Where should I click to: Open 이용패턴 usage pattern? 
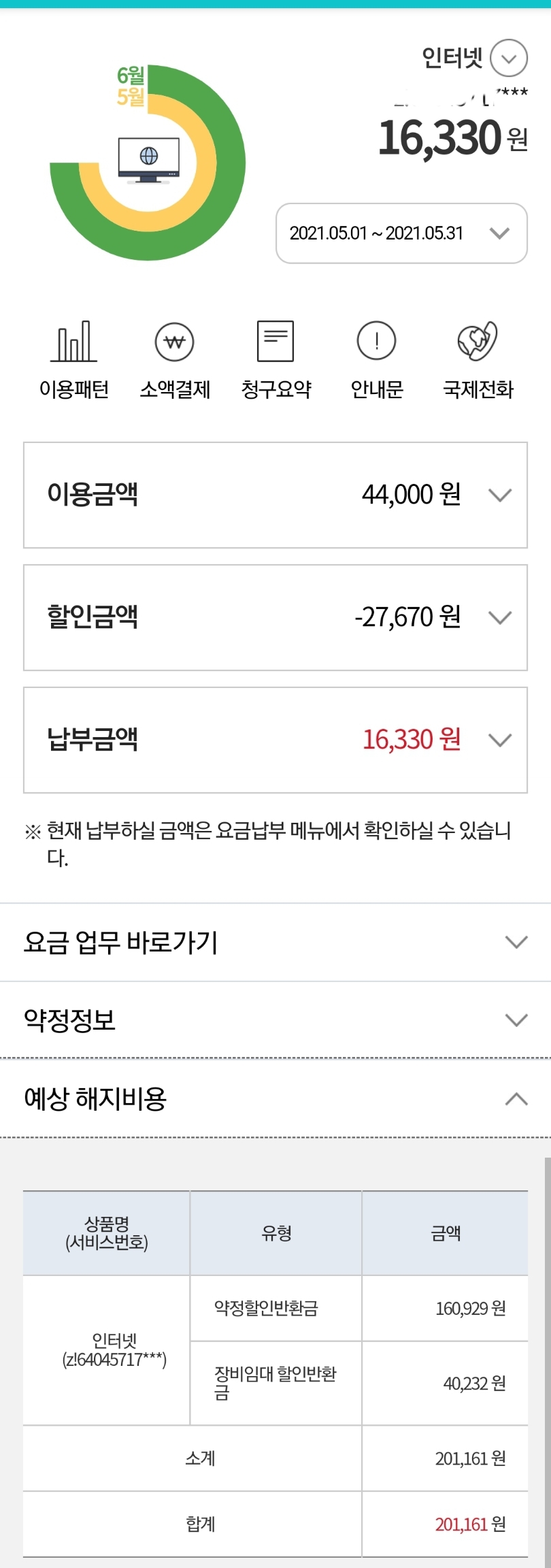(x=74, y=360)
